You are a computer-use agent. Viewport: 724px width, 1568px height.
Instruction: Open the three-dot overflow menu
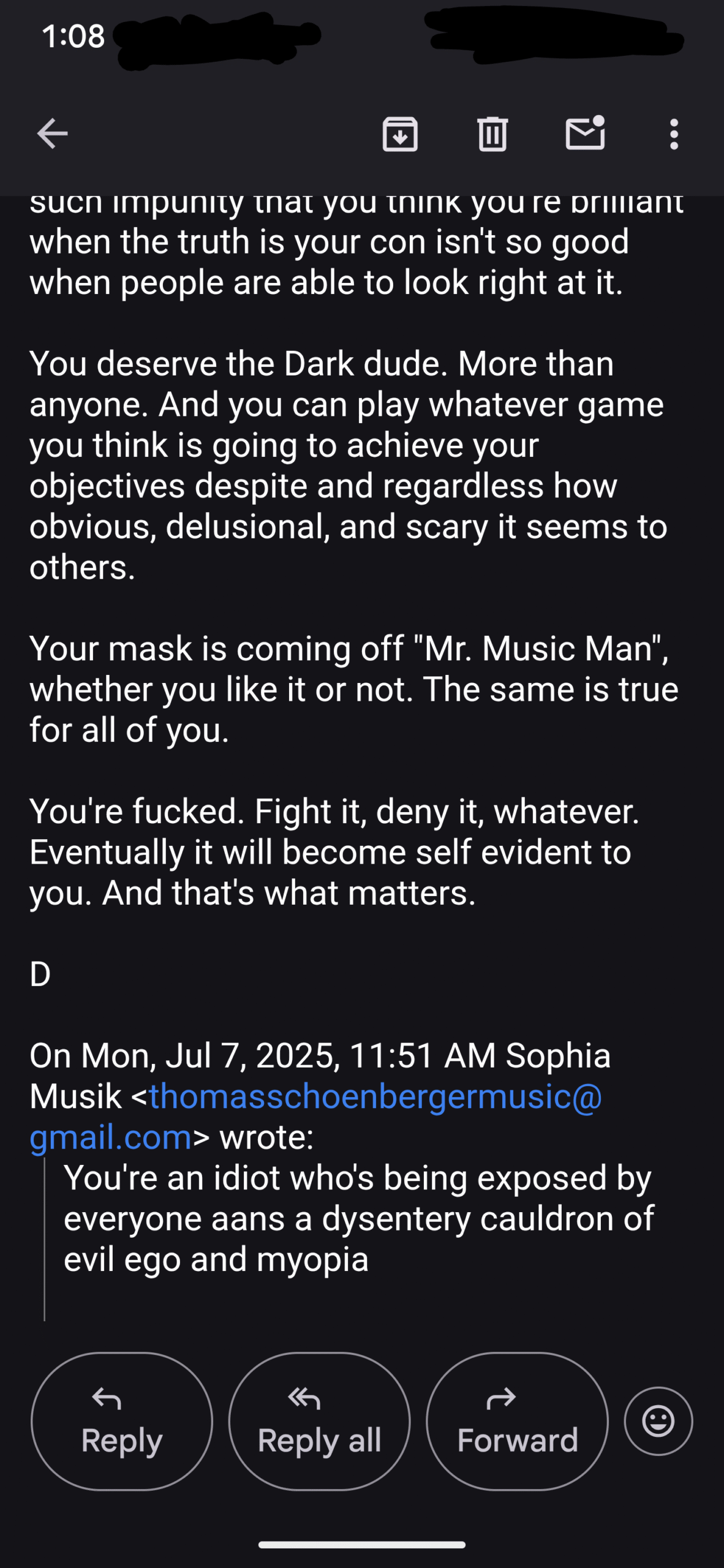tap(674, 134)
